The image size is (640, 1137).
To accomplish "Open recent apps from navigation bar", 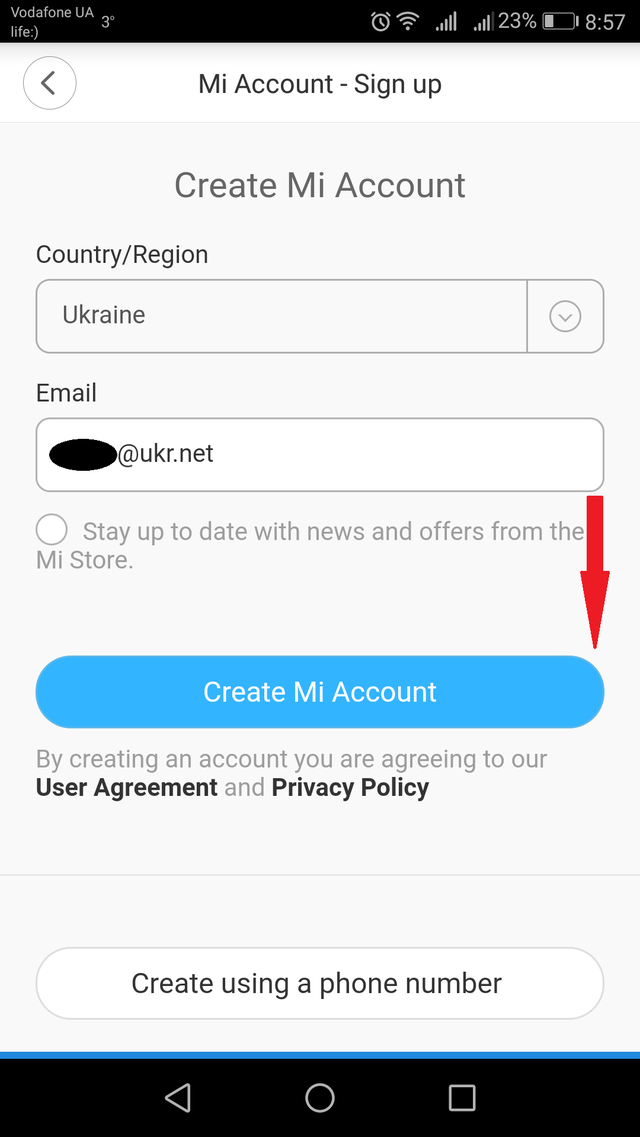I will coord(462,1098).
